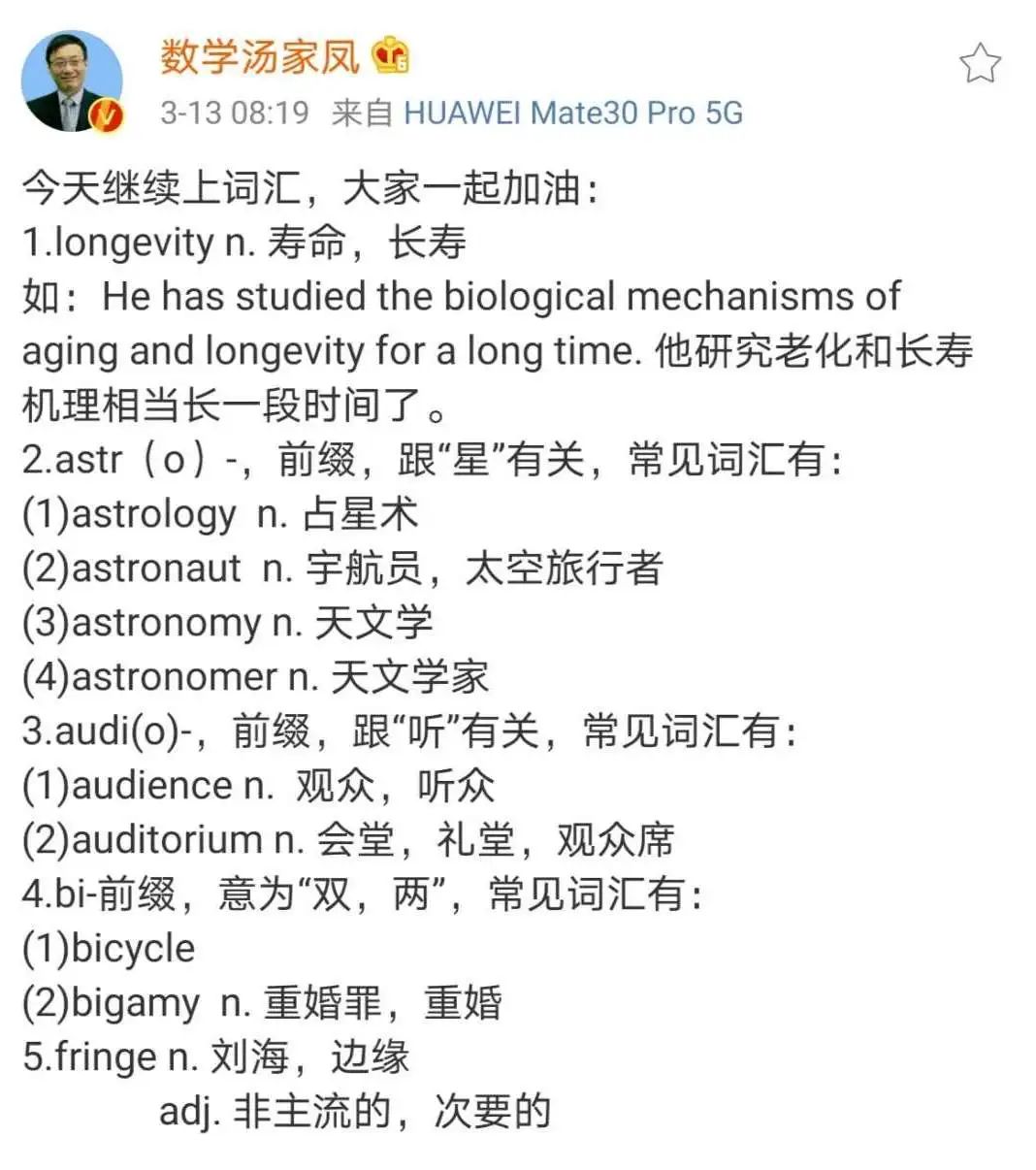Open 数学汤家凤's profile picture
1036x1170 pixels.
pyautogui.click(x=72, y=81)
